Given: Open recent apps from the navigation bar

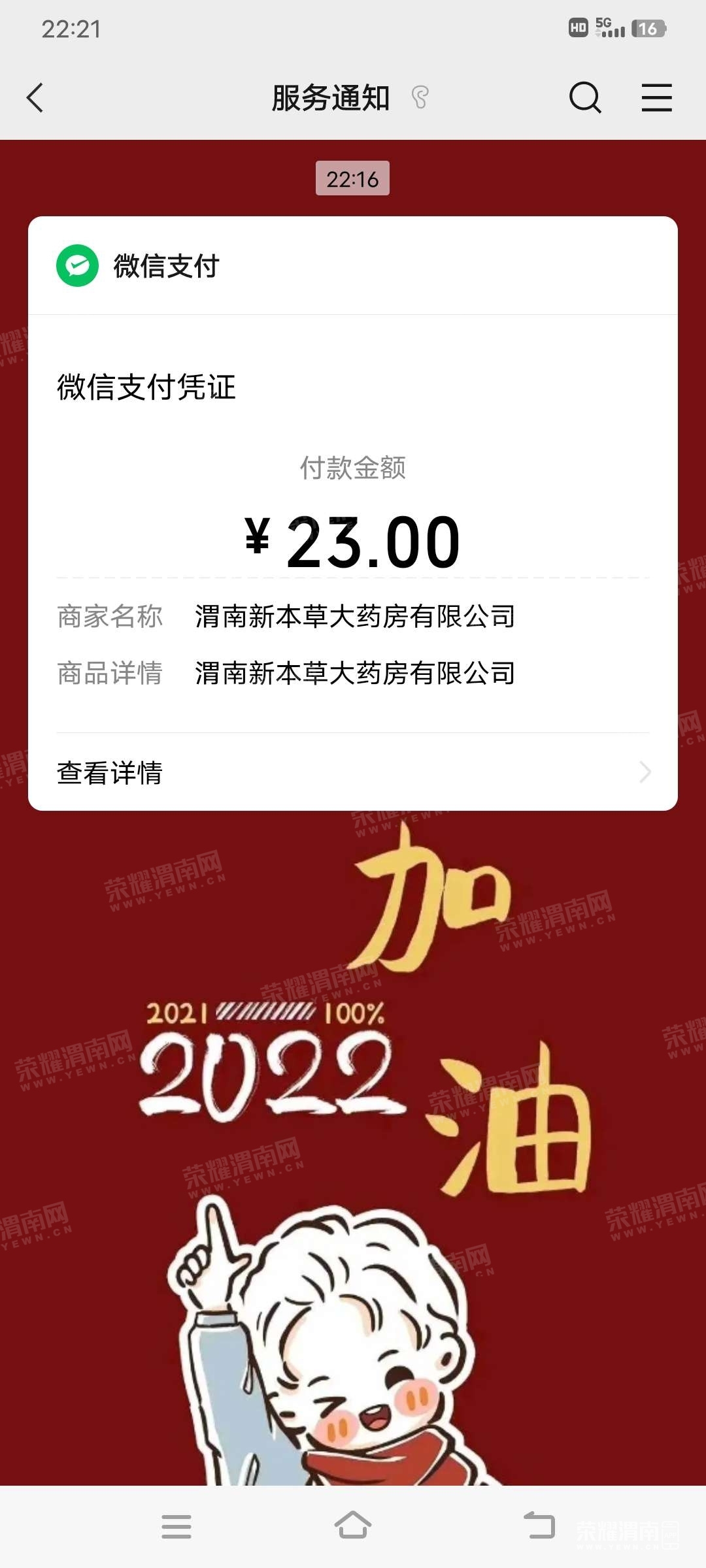Looking at the screenshot, I should click(176, 1526).
